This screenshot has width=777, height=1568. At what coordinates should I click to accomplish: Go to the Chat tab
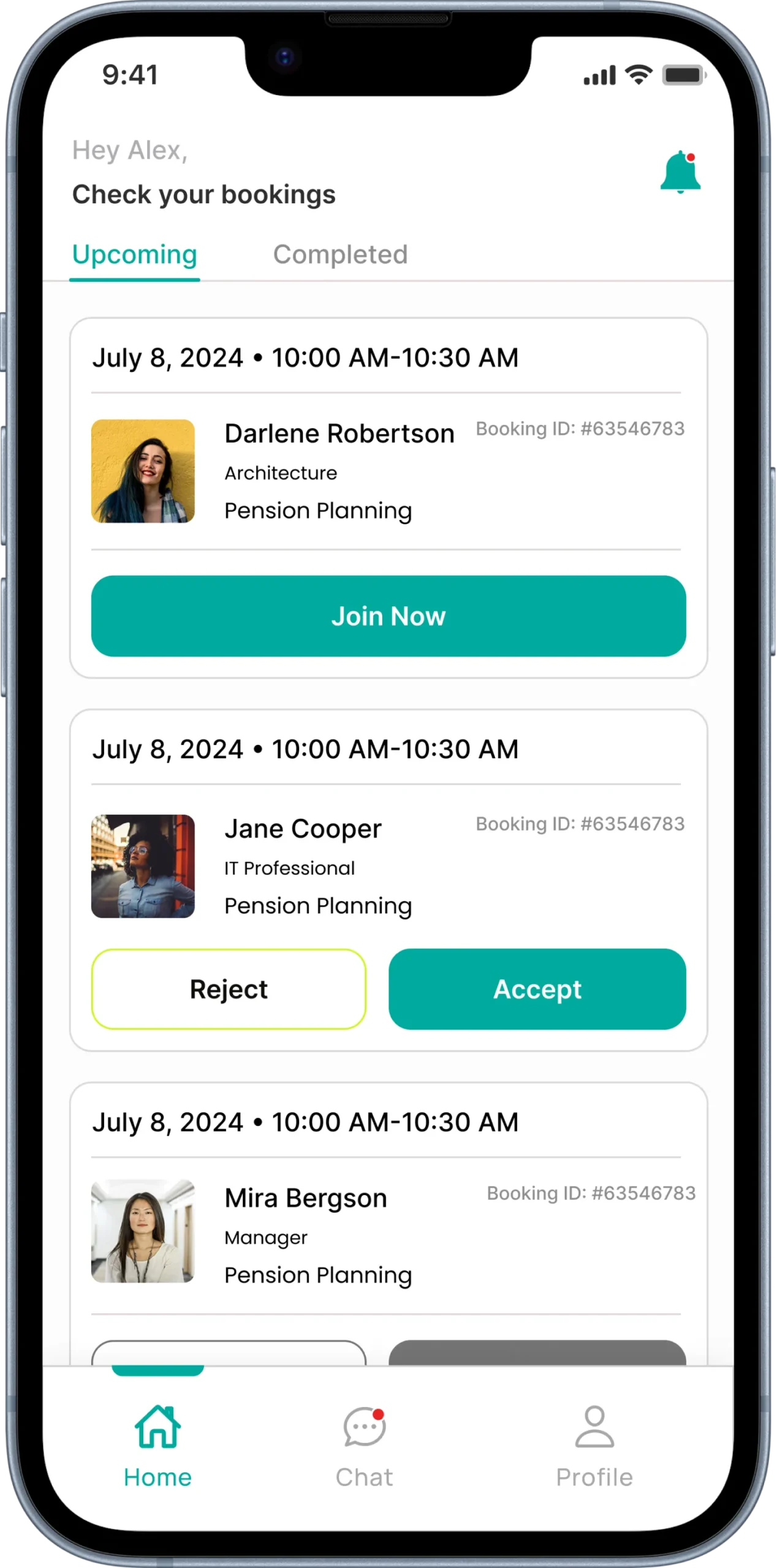[365, 1447]
